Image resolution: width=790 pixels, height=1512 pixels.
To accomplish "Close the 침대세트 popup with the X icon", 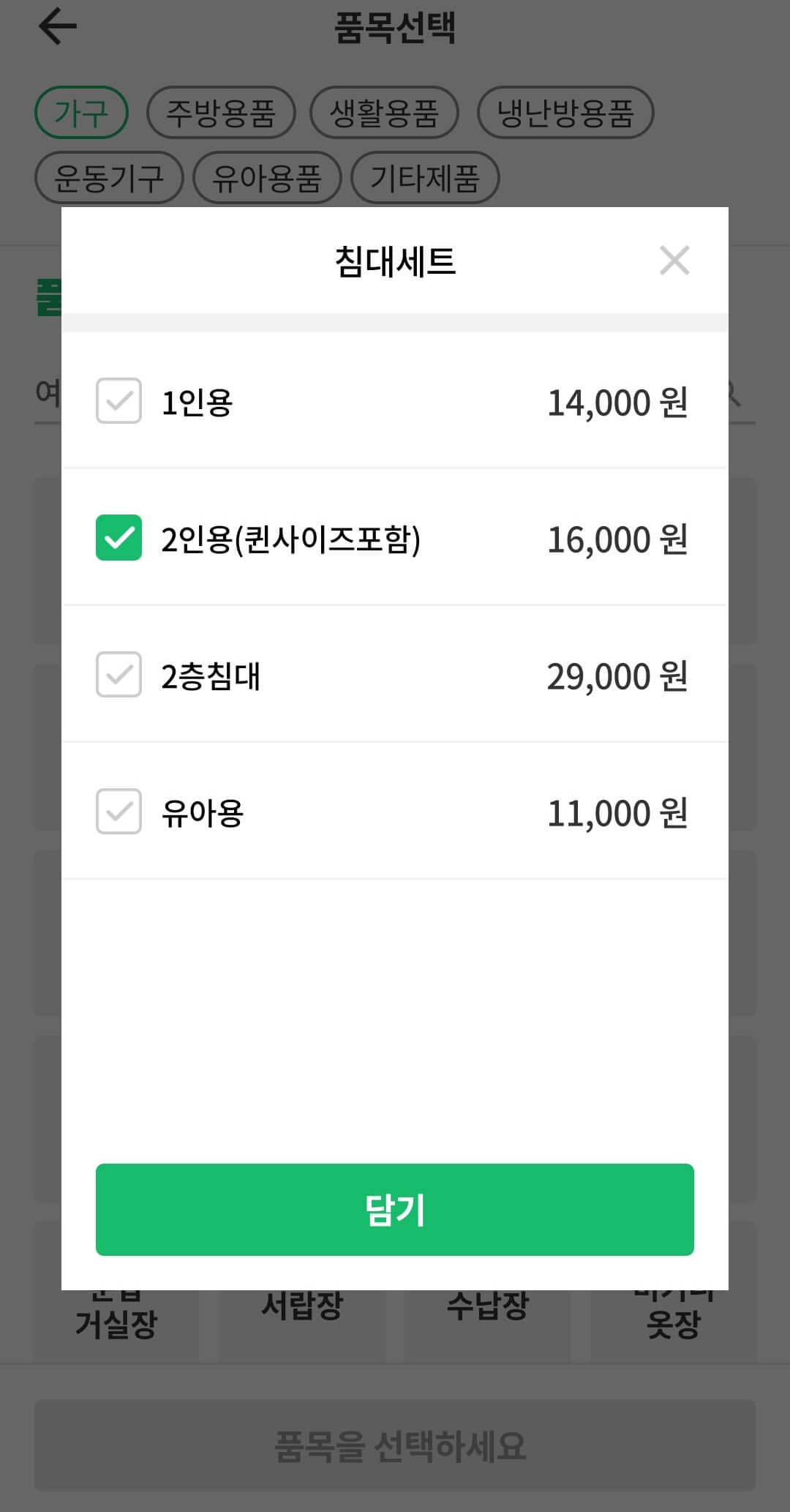I will click(x=674, y=261).
